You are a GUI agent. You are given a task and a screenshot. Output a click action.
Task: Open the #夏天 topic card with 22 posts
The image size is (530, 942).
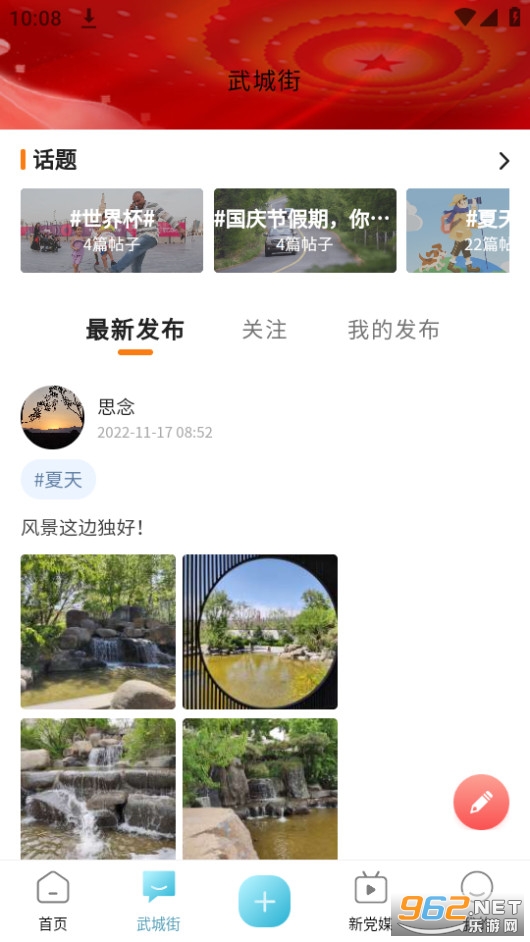tap(458, 230)
